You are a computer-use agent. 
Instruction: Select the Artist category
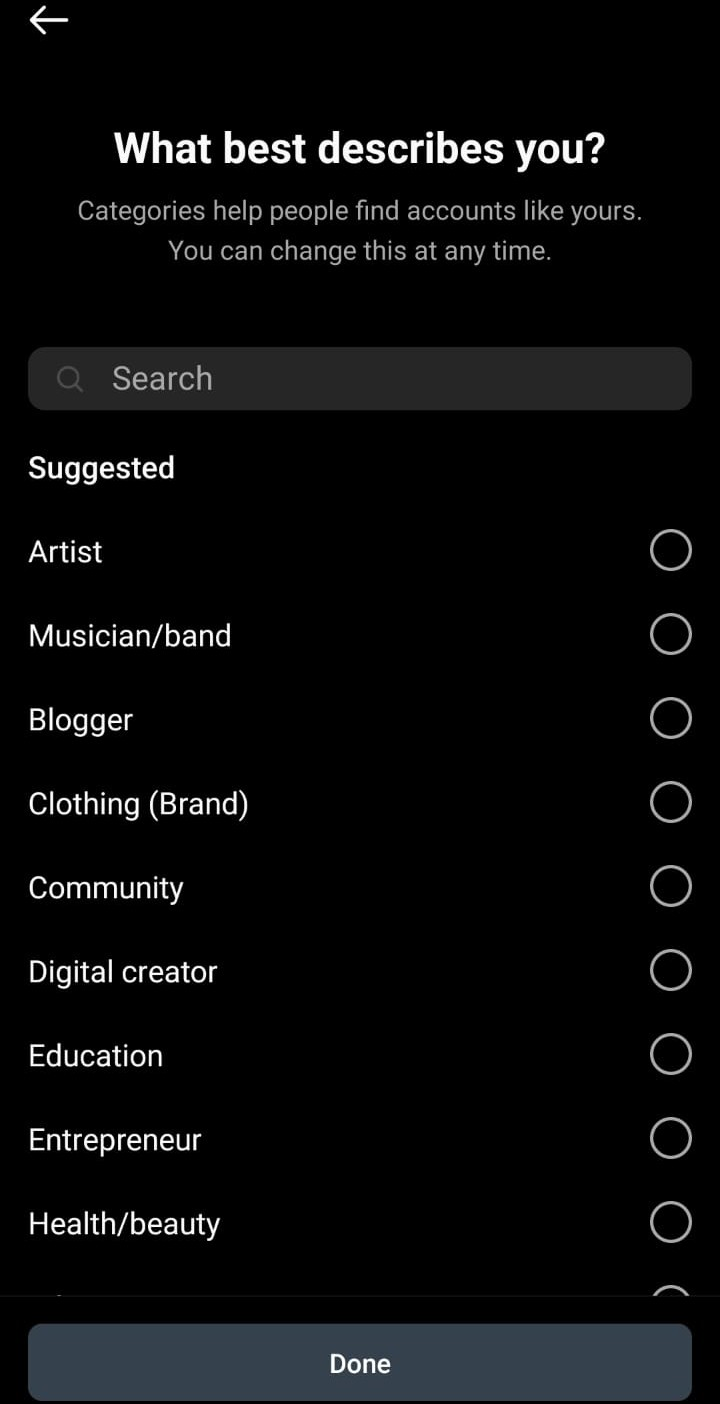360,551
